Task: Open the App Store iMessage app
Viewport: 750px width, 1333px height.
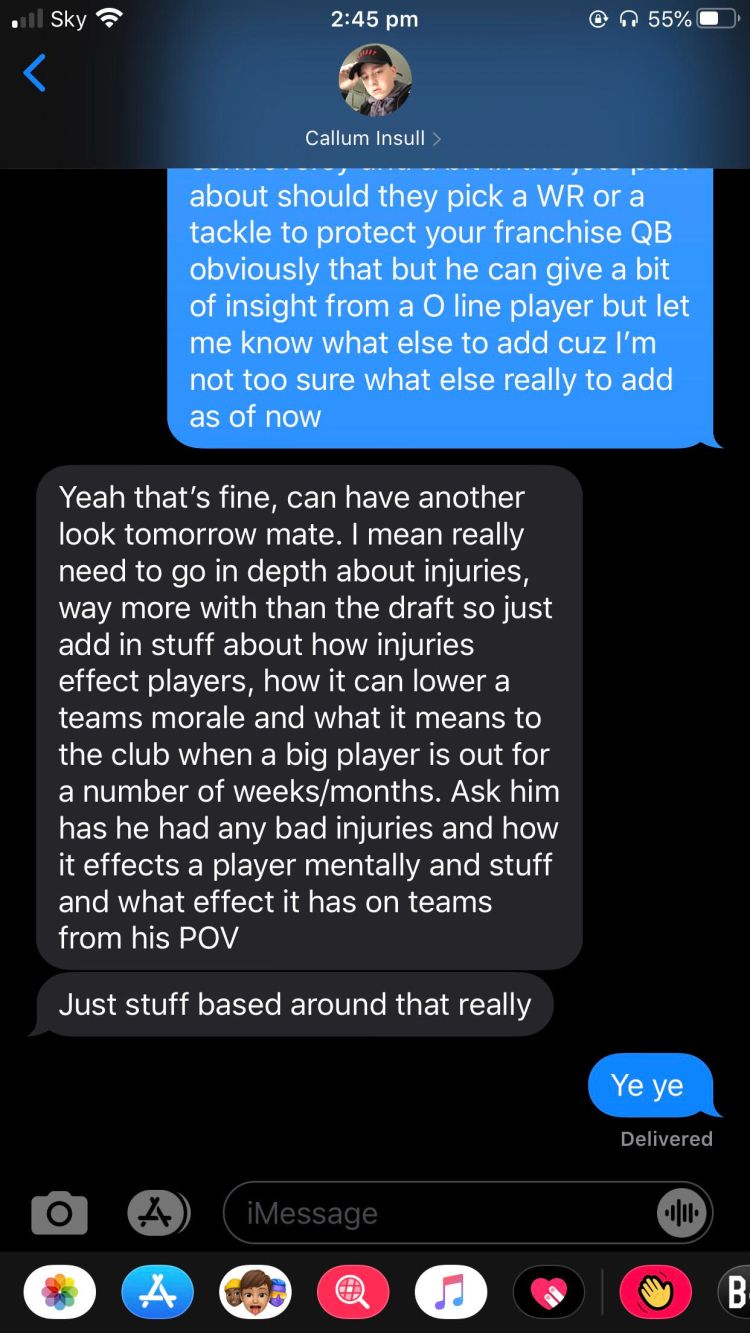Action: pos(158,1292)
